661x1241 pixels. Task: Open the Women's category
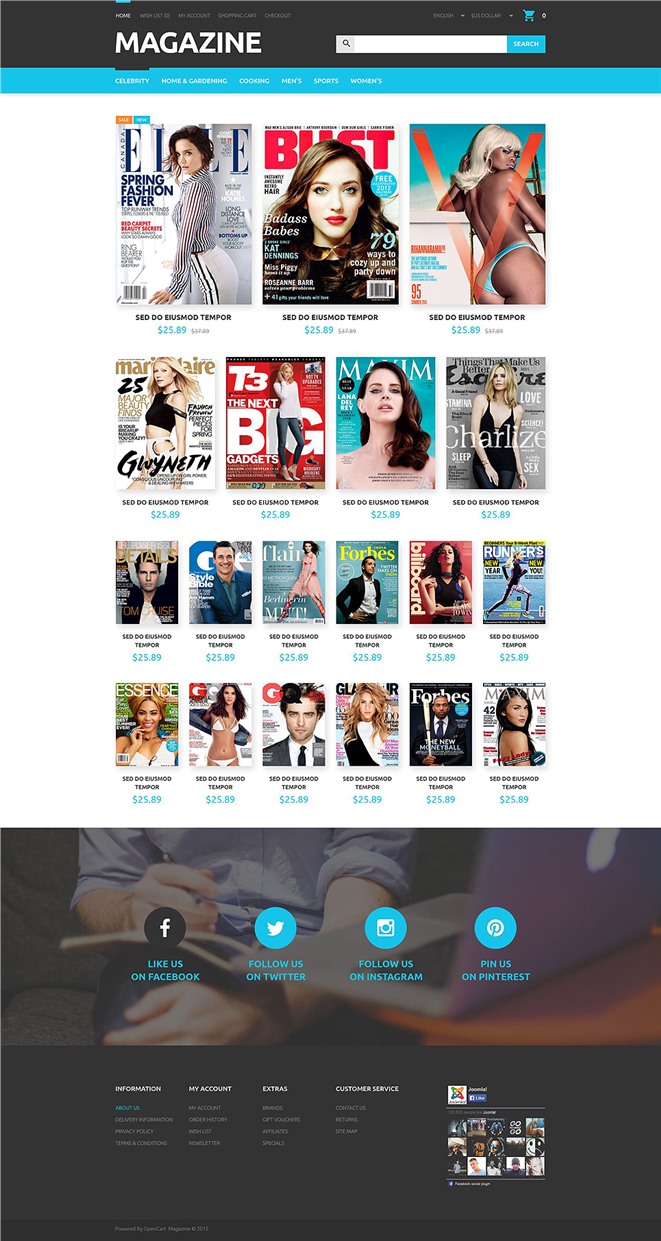[x=366, y=81]
